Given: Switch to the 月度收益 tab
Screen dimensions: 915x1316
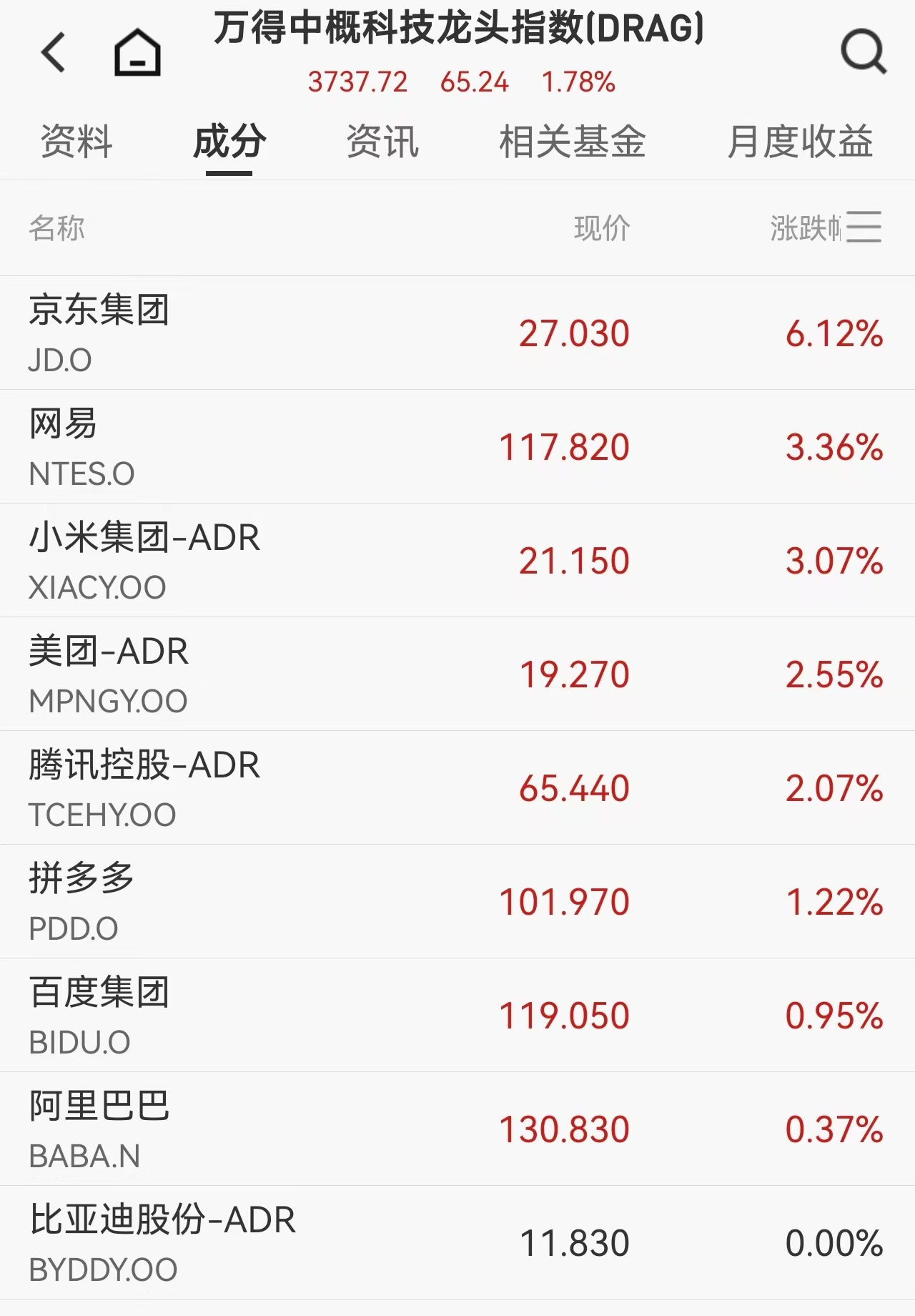Looking at the screenshot, I should pyautogui.click(x=800, y=141).
